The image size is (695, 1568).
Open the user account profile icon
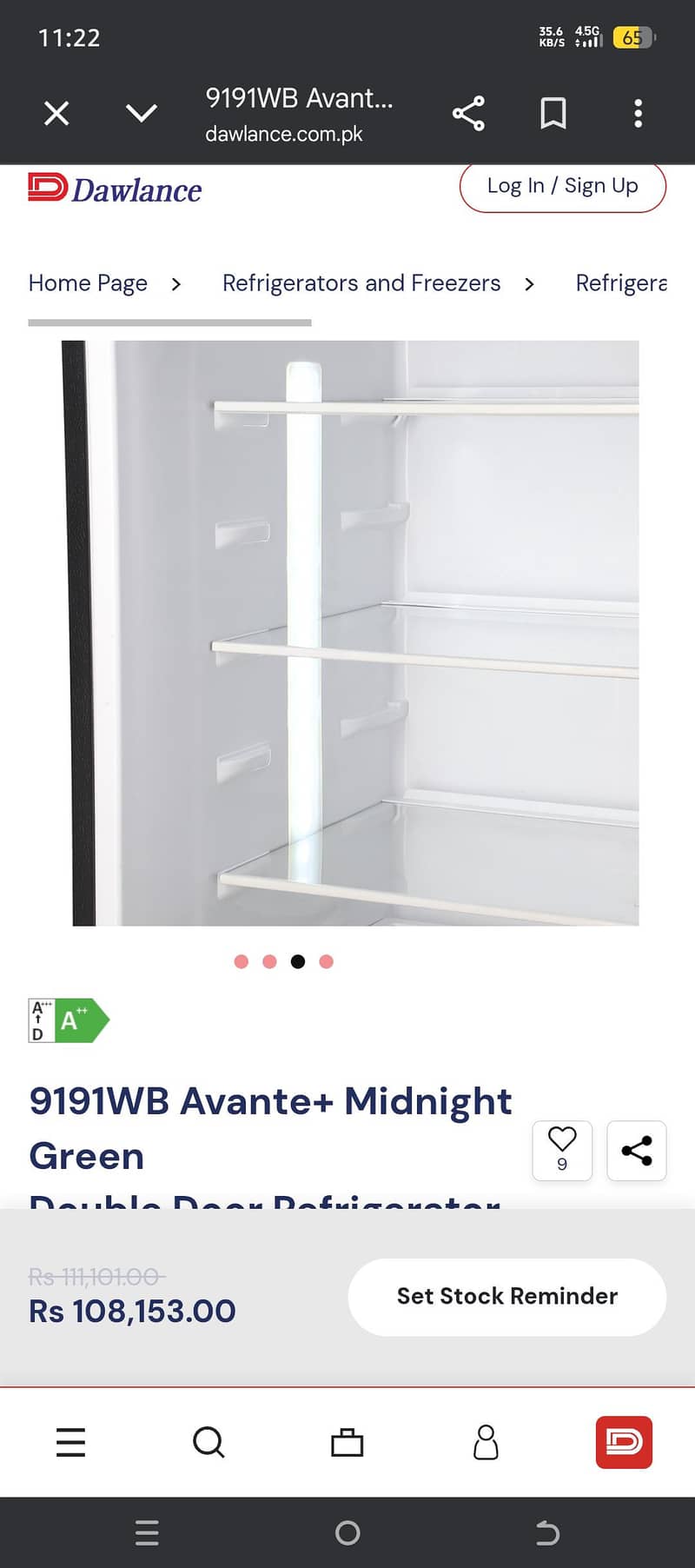point(486,1443)
